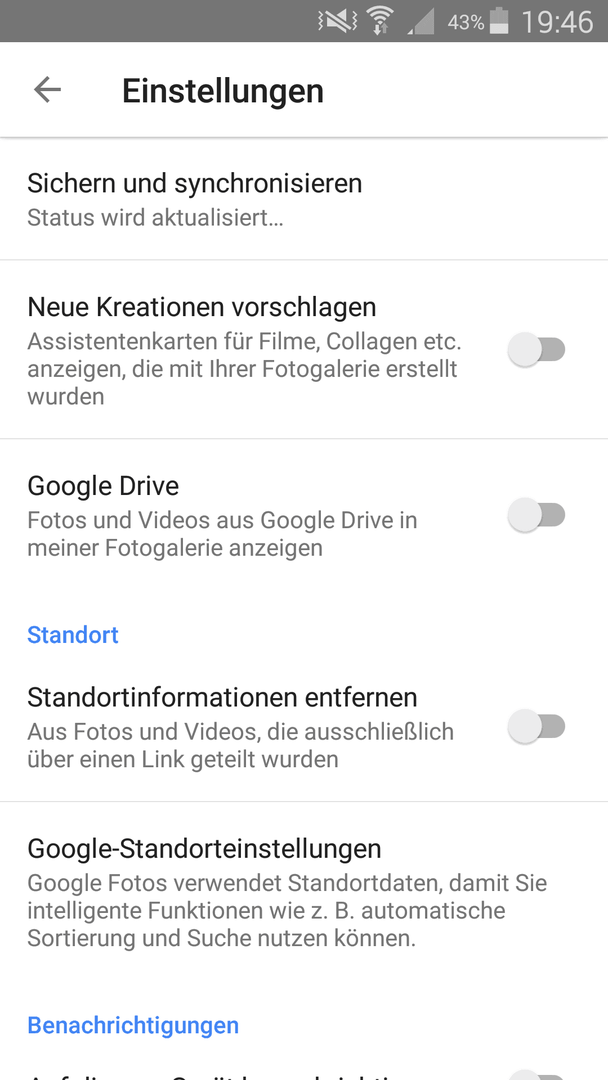Toggle Standortinformationen entfernen
The width and height of the screenshot is (608, 1080).
pos(536,727)
